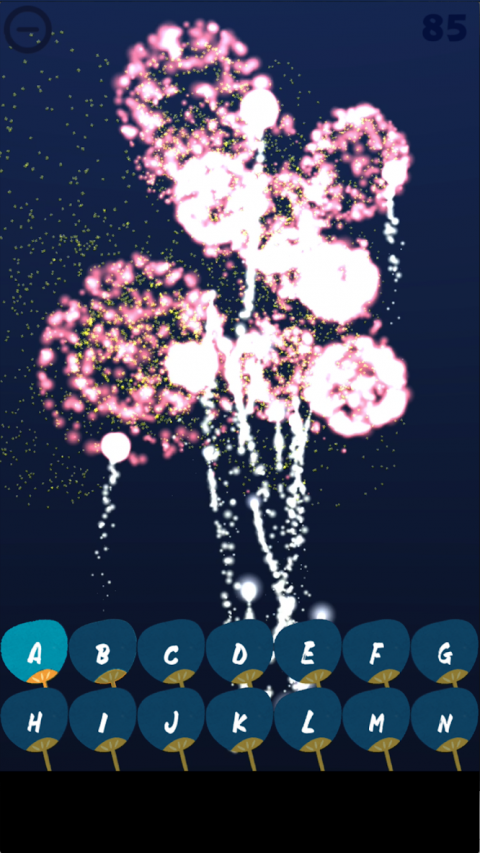The image size is (480, 853).
Task: Choose the K fan
Action: click(x=239, y=724)
